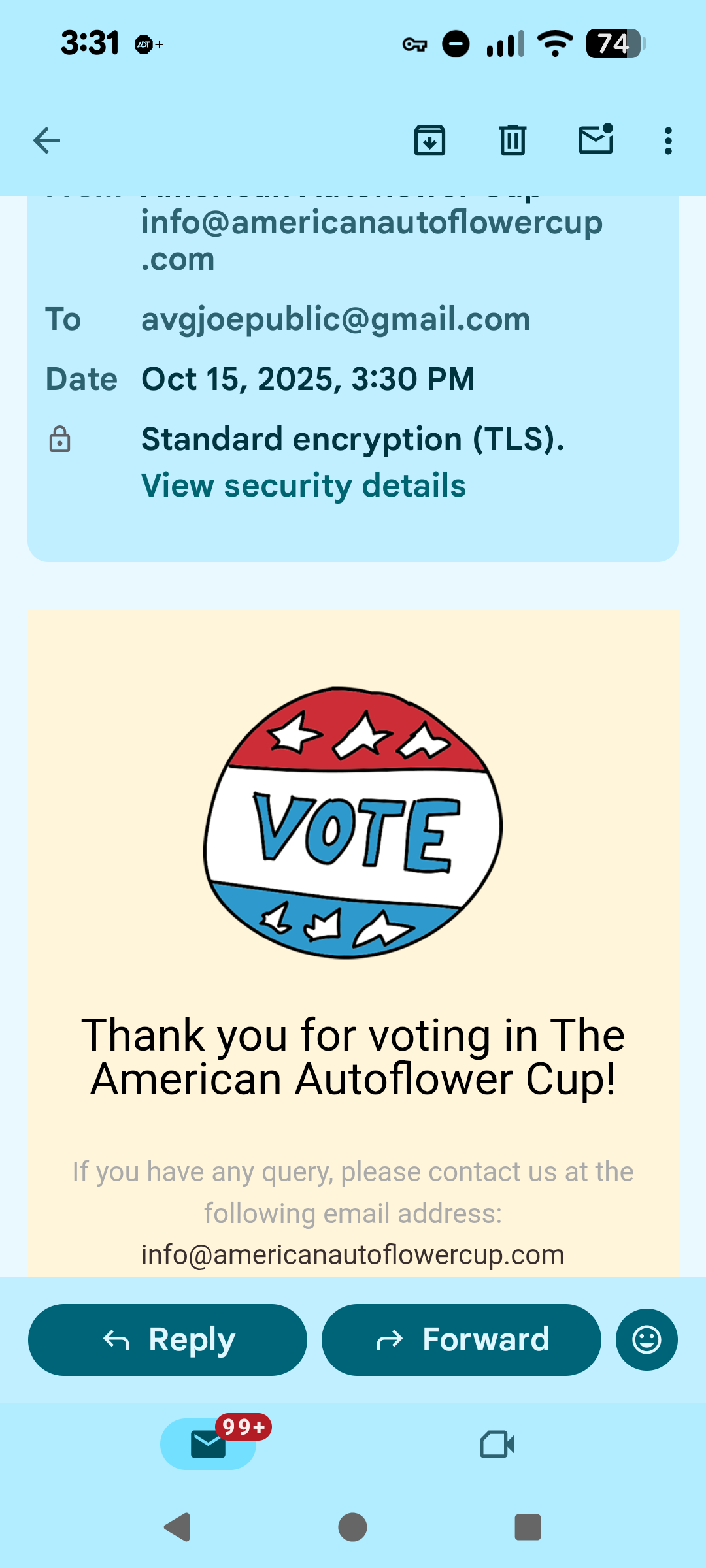Archive this email
Viewport: 706px width, 1568px height.
pyautogui.click(x=429, y=140)
